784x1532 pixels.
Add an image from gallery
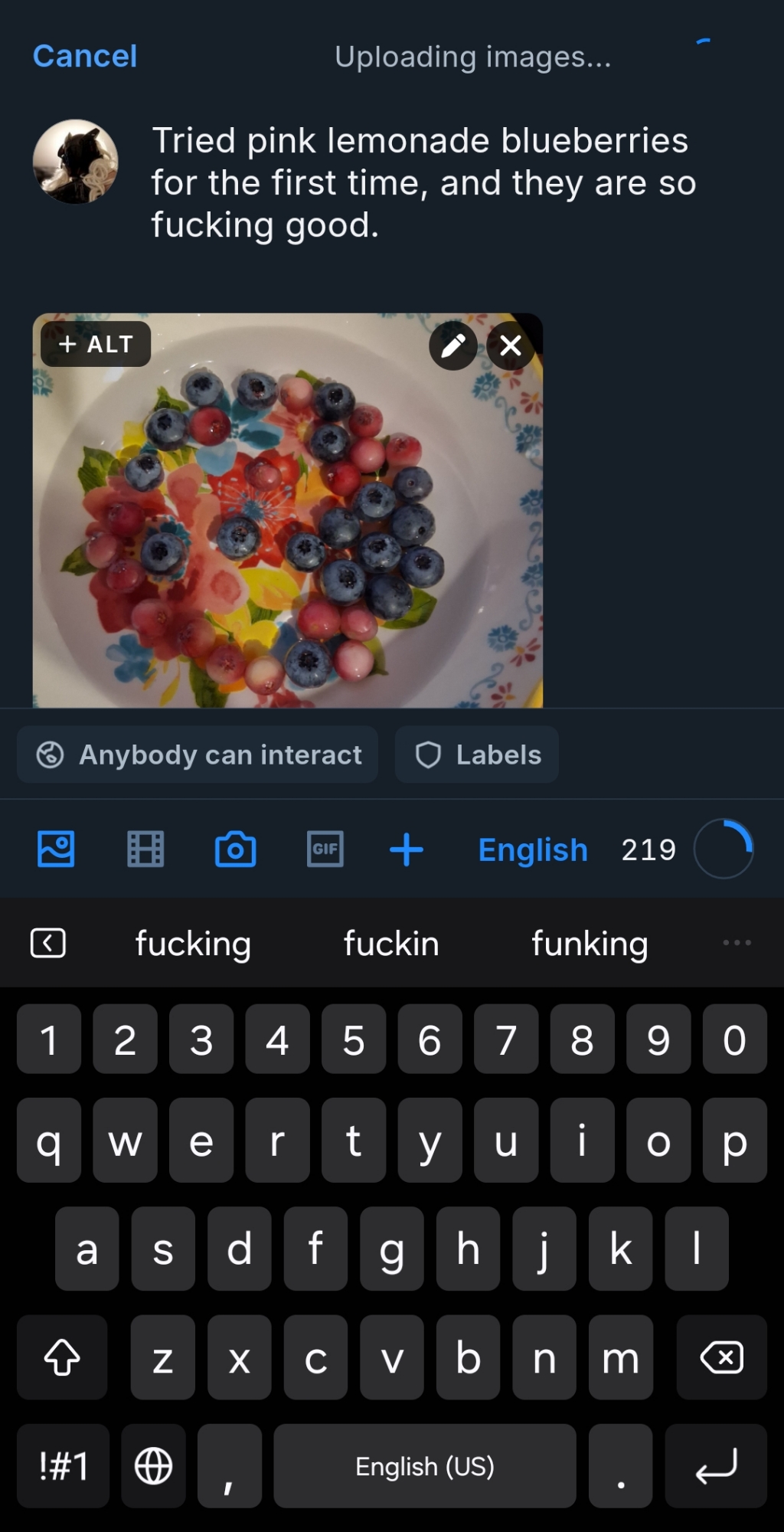56,849
